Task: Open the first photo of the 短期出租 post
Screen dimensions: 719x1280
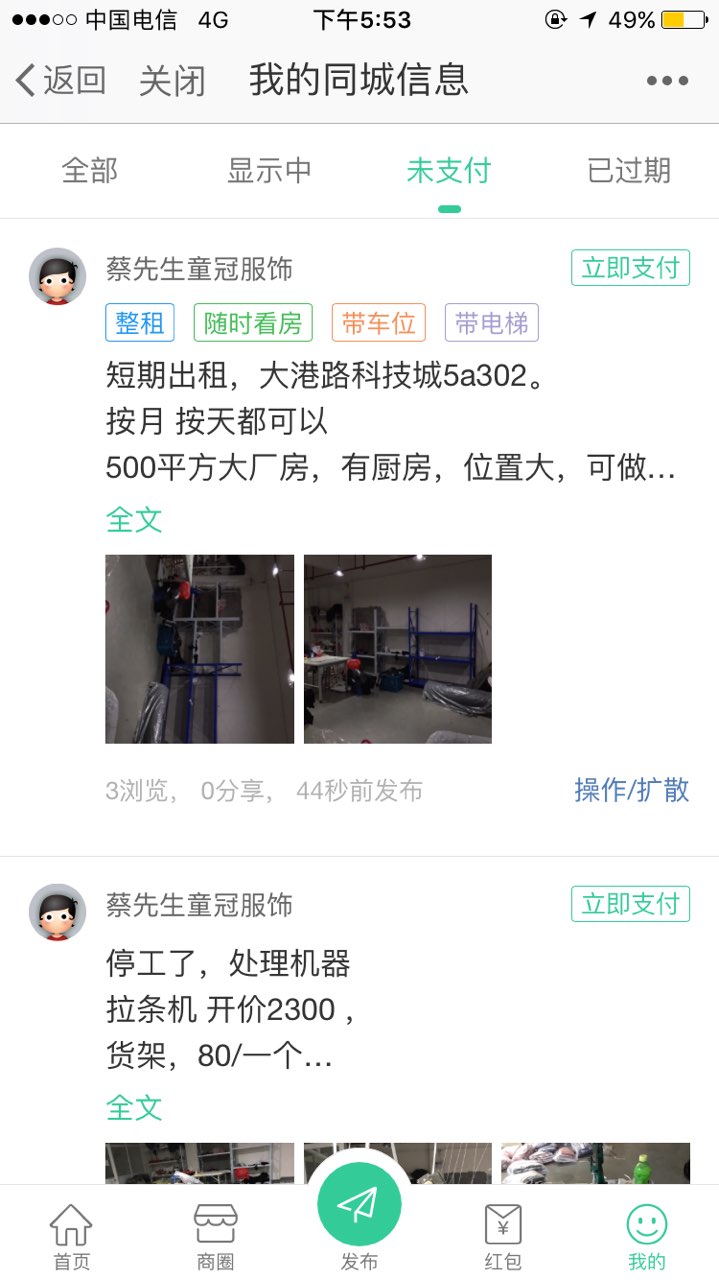Action: (200, 649)
